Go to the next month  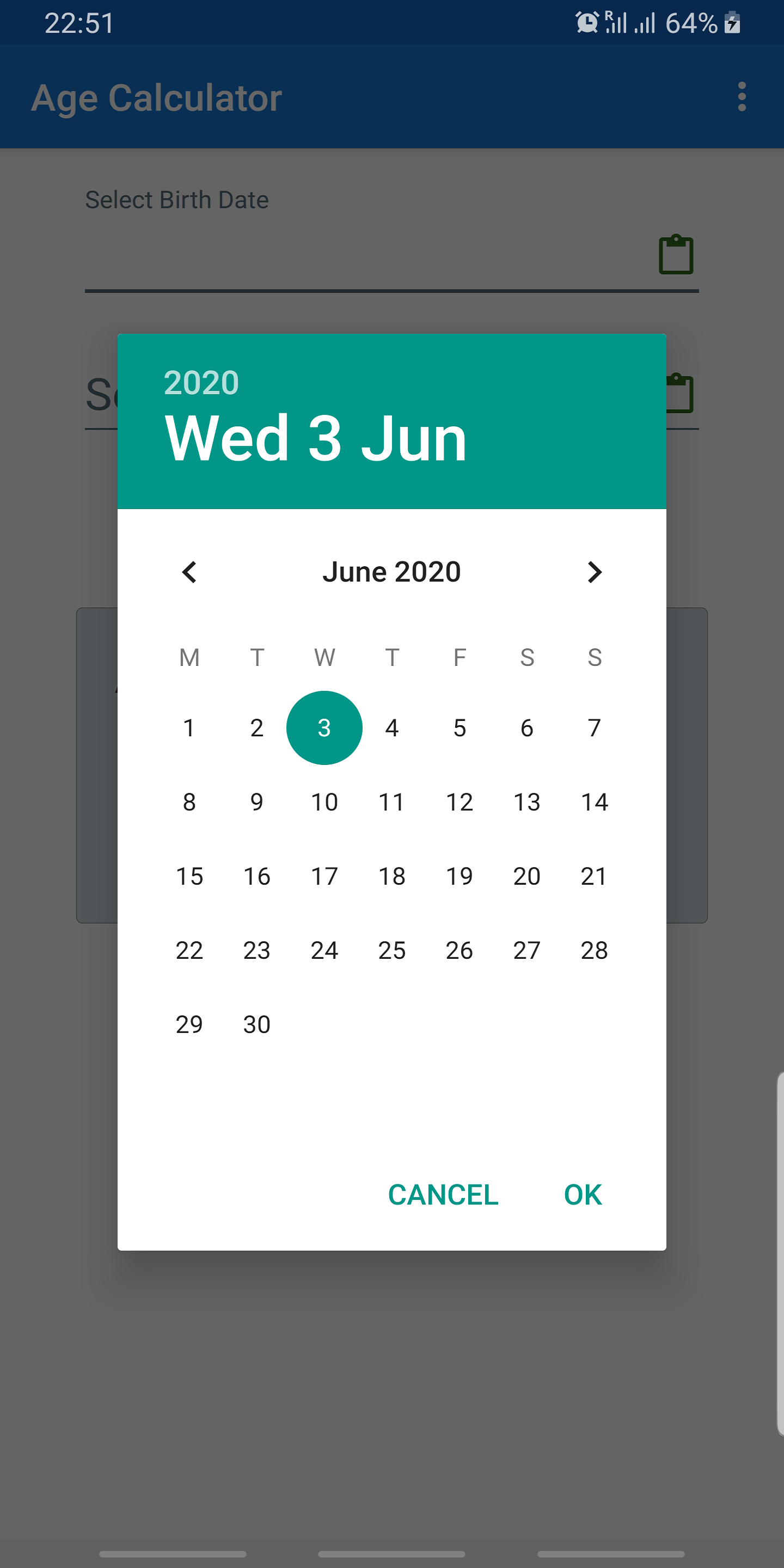pyautogui.click(x=594, y=572)
